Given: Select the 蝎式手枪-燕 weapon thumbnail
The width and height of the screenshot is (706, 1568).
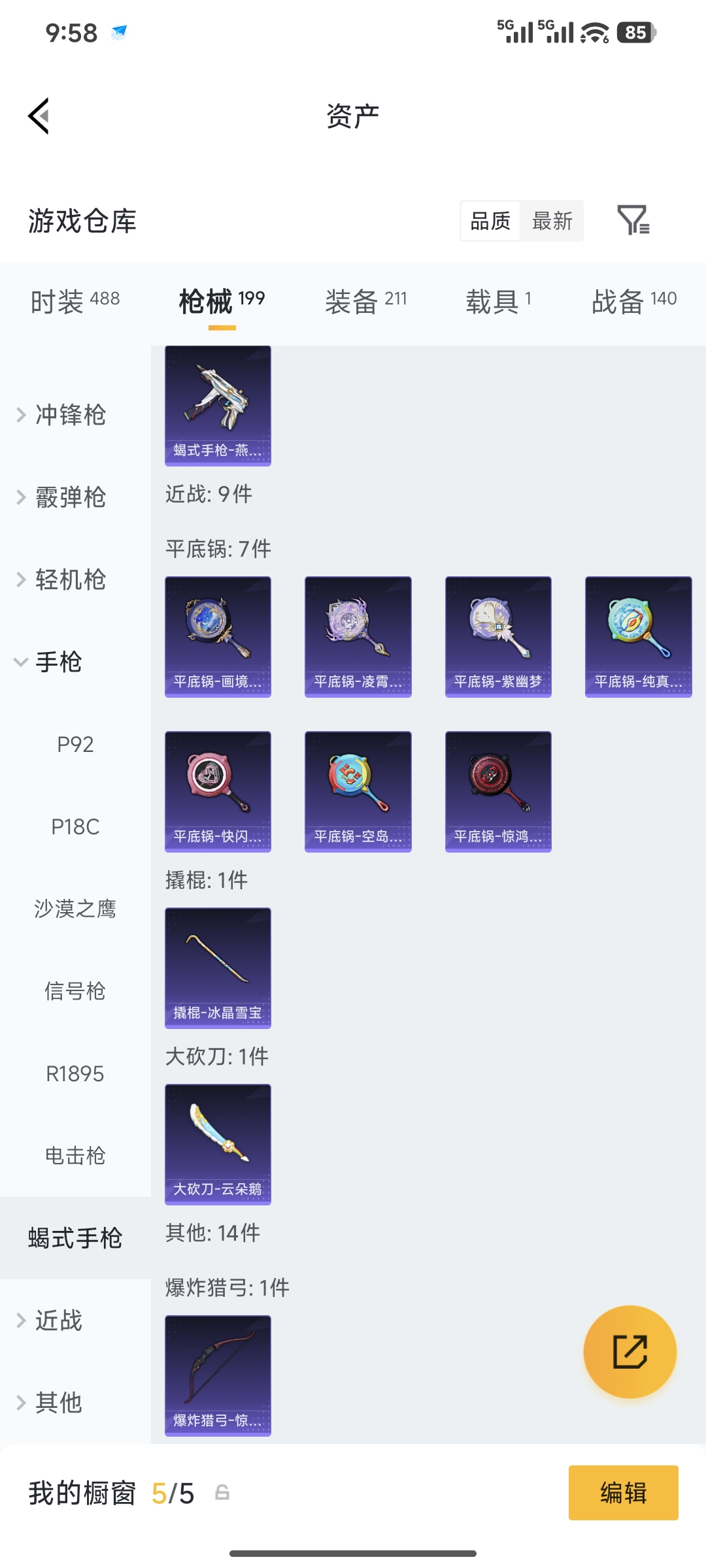Looking at the screenshot, I should [x=218, y=406].
